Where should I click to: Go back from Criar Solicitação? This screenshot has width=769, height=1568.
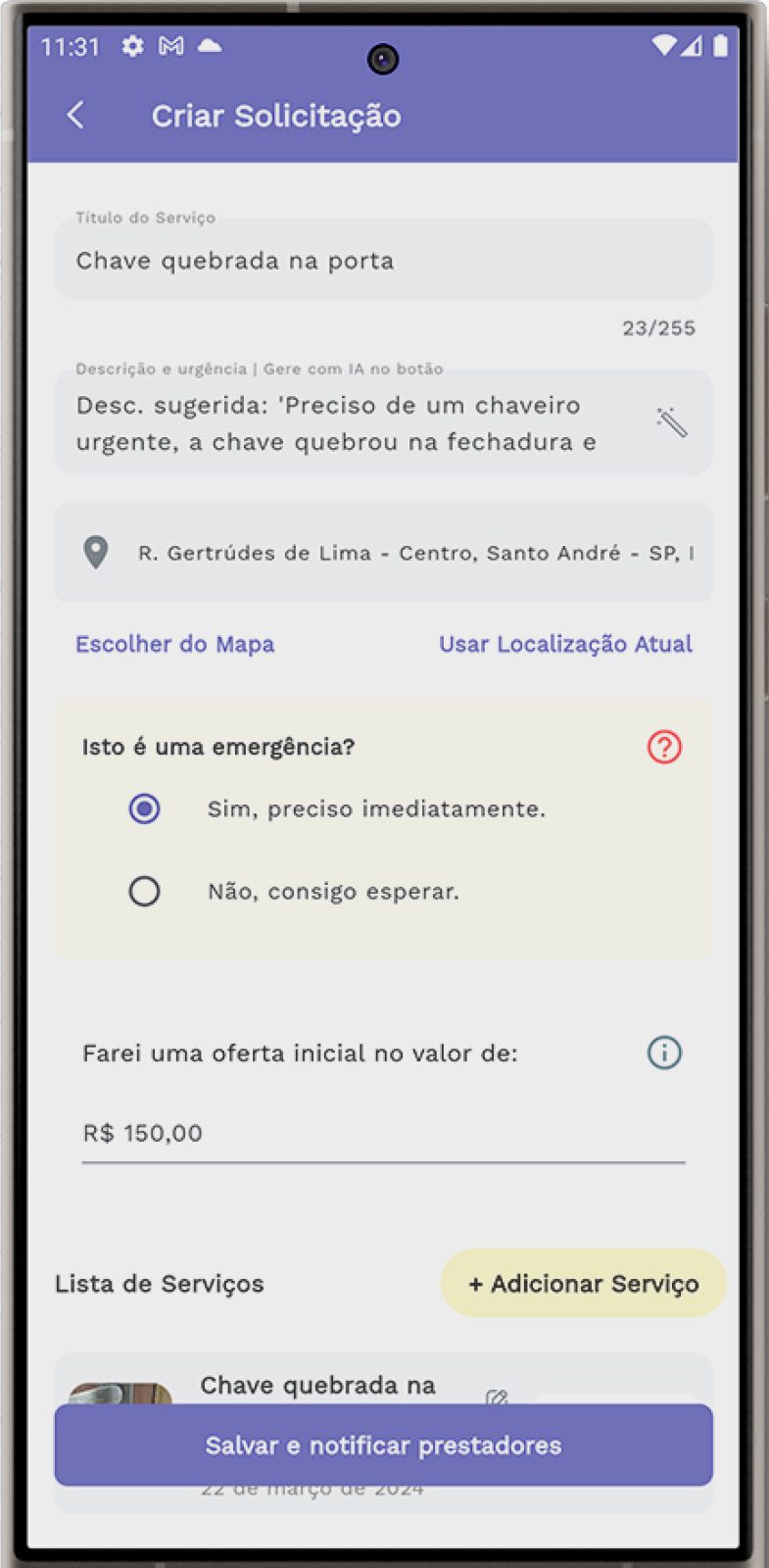(75, 116)
